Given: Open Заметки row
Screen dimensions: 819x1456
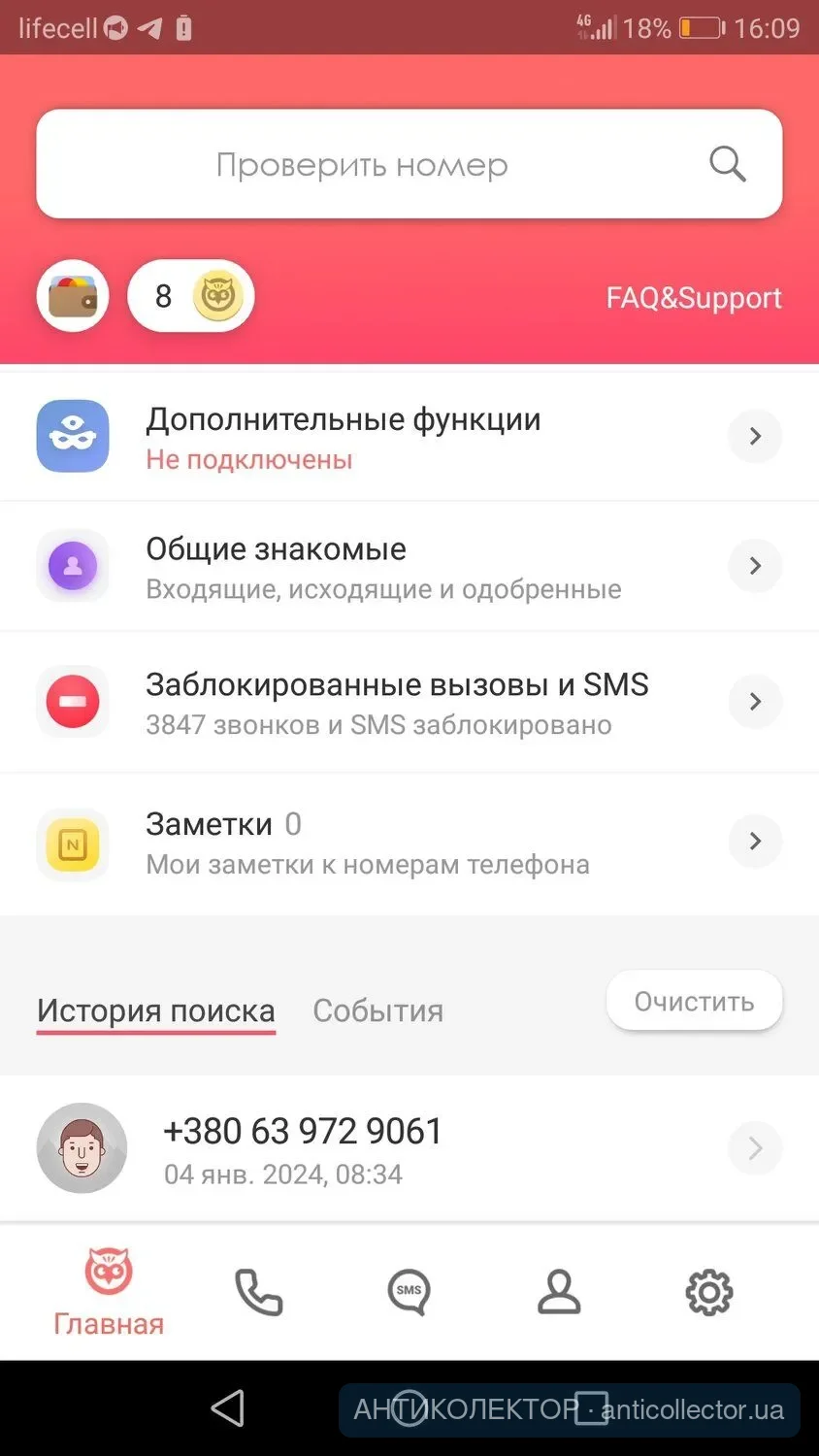Looking at the screenshot, I should click(x=408, y=842).
